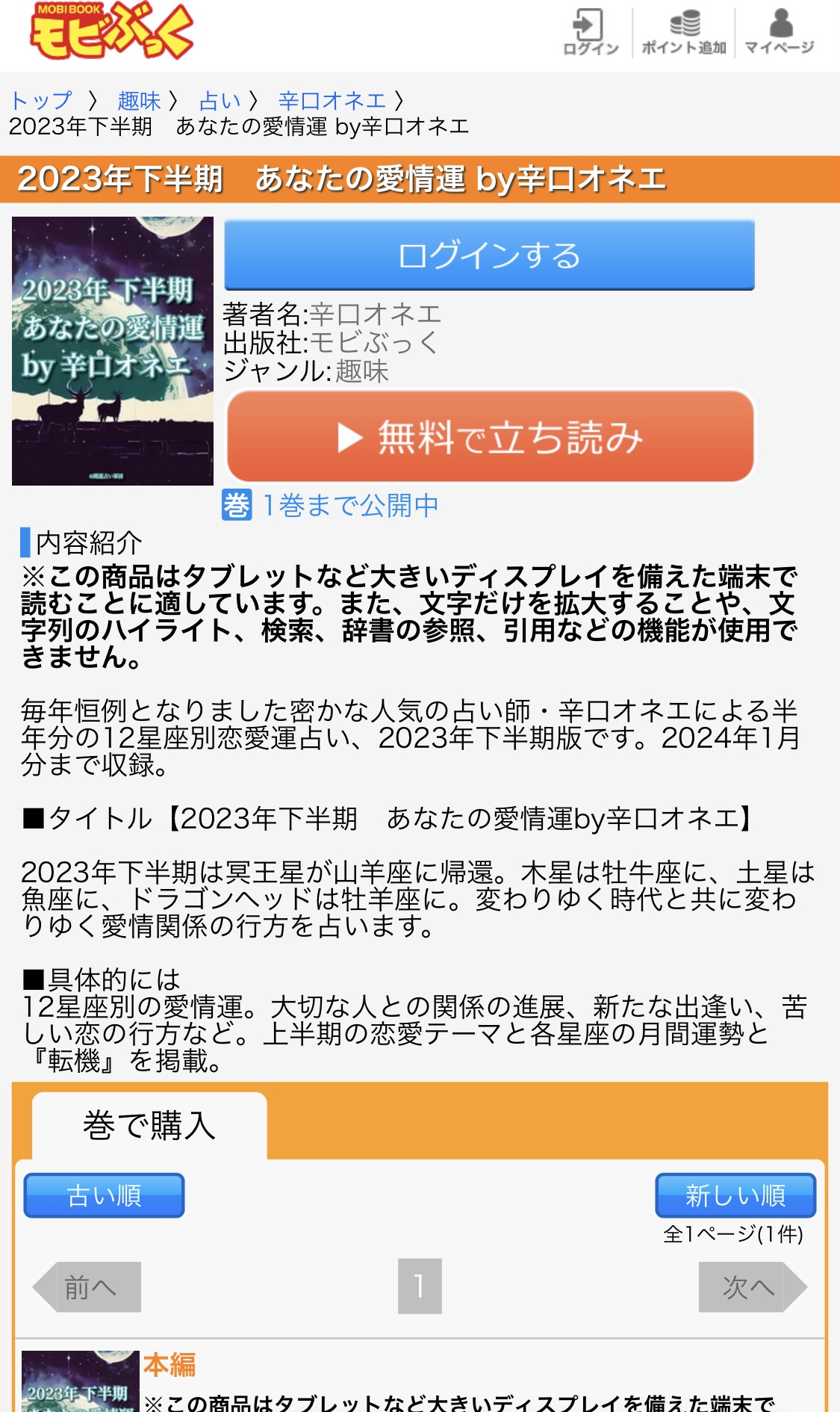The width and height of the screenshot is (840, 1412).
Task: Open マイページ via the person icon
Action: pyautogui.click(x=780, y=26)
